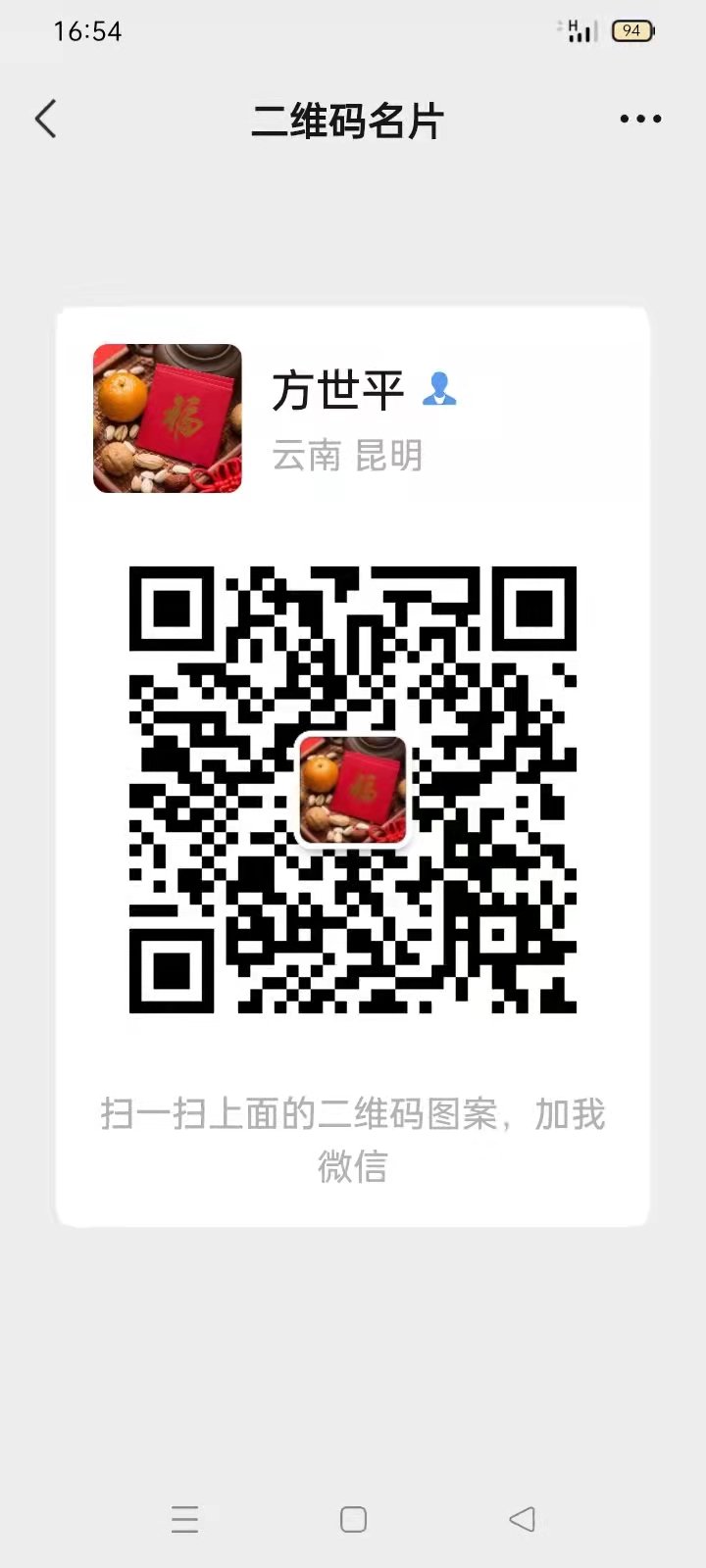The width and height of the screenshot is (706, 1568).
Task: Go back from the QR code card
Action: (46, 120)
